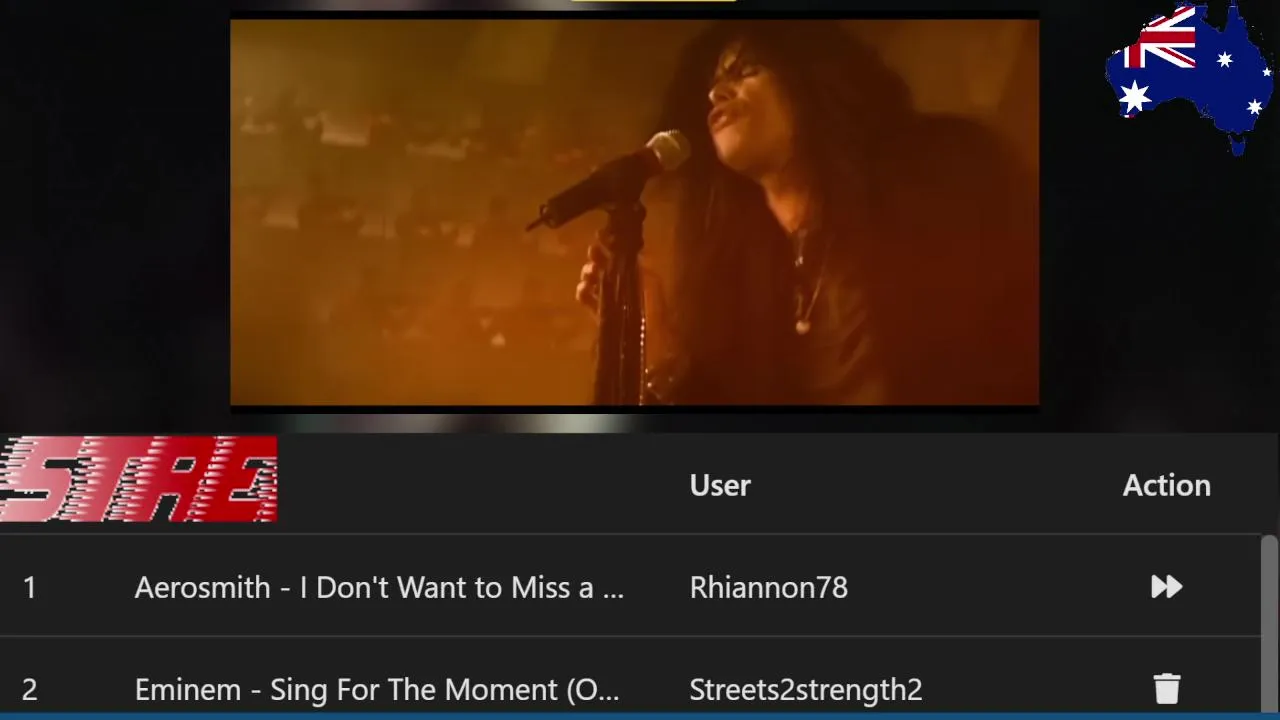Tap the Aerosmith music video player
This screenshot has width=1280, height=720.
click(x=634, y=212)
